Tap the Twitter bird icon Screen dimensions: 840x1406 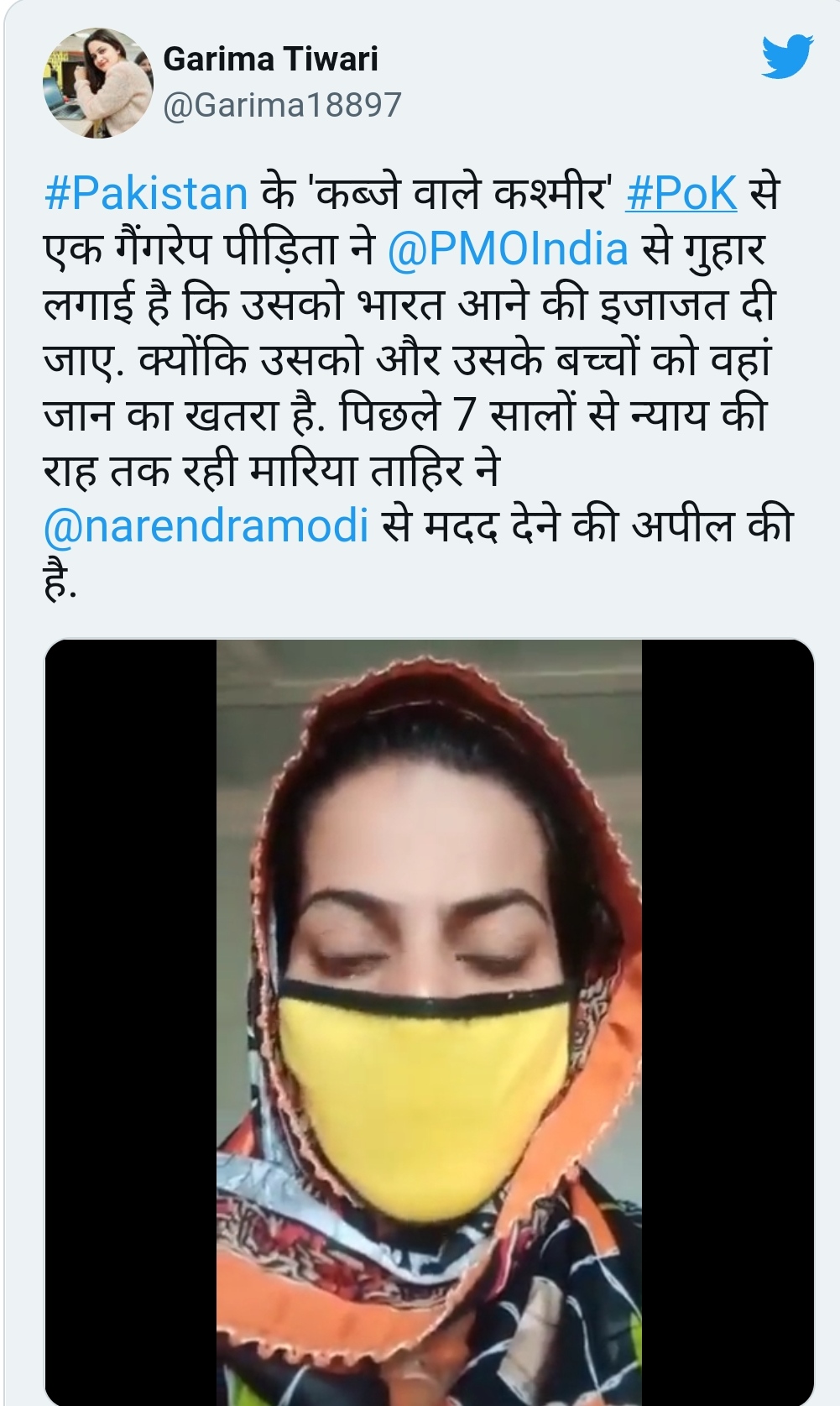[x=787, y=57]
